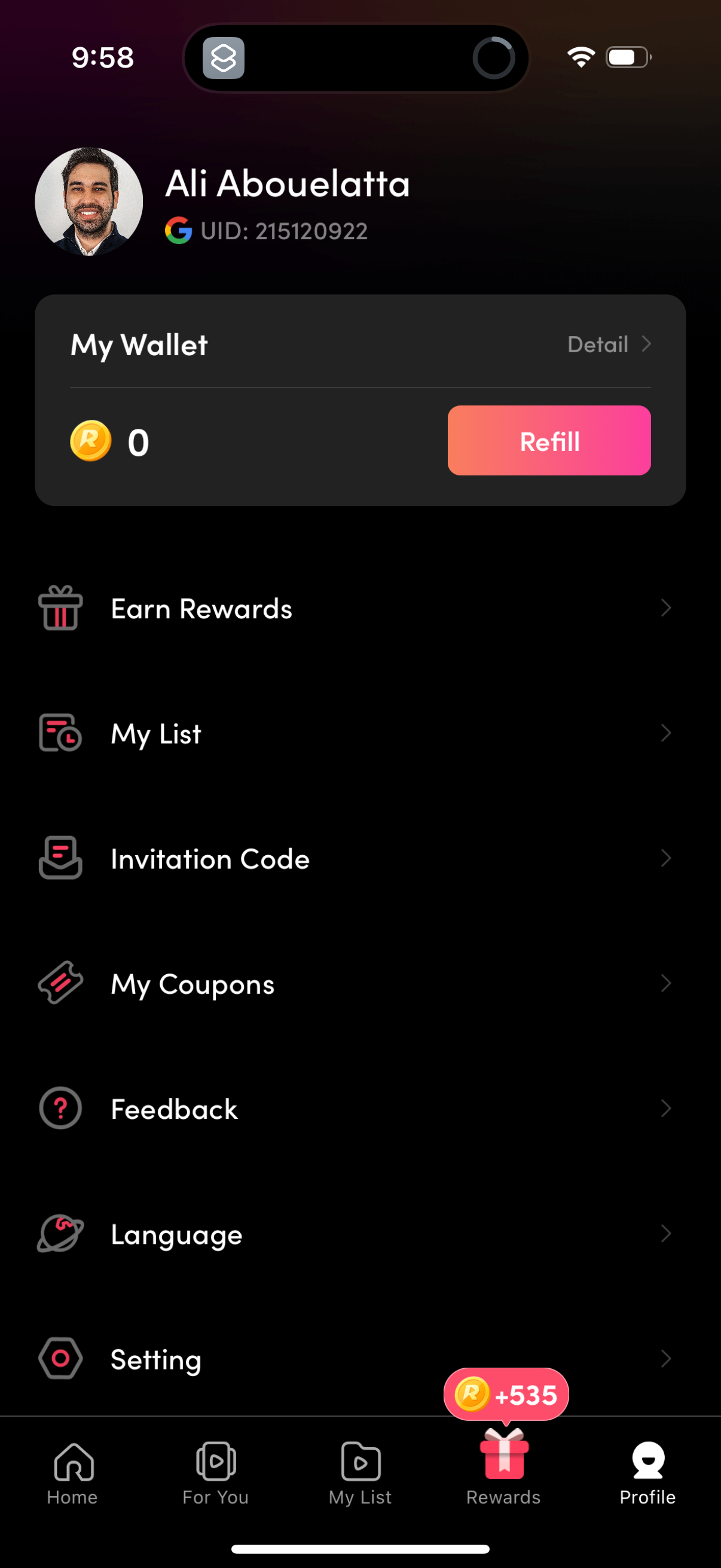Tap the question mark icon next to Feedback
Viewport: 721px width, 1568px height.
[x=60, y=1109]
